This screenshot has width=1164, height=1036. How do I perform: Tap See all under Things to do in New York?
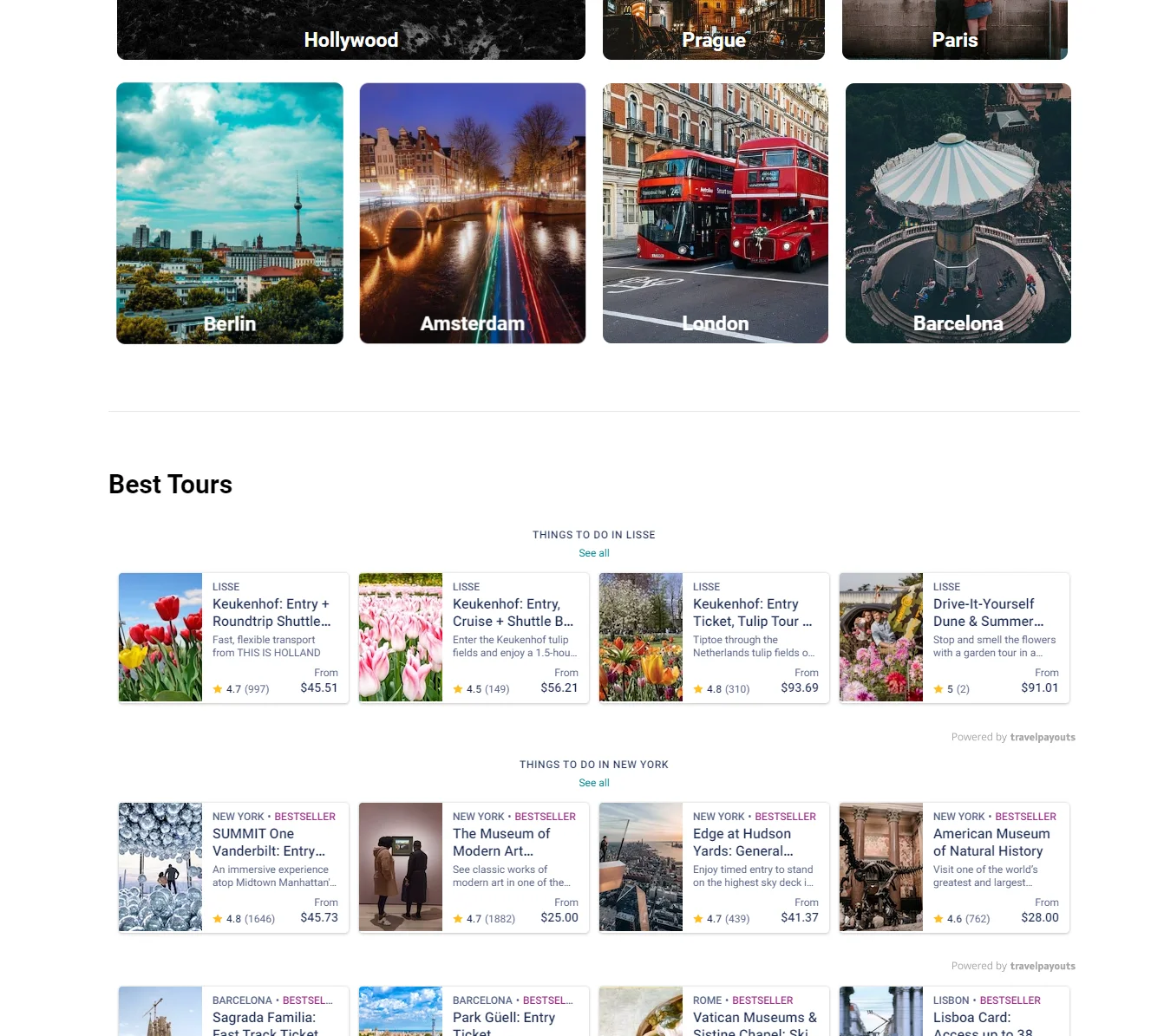point(594,783)
